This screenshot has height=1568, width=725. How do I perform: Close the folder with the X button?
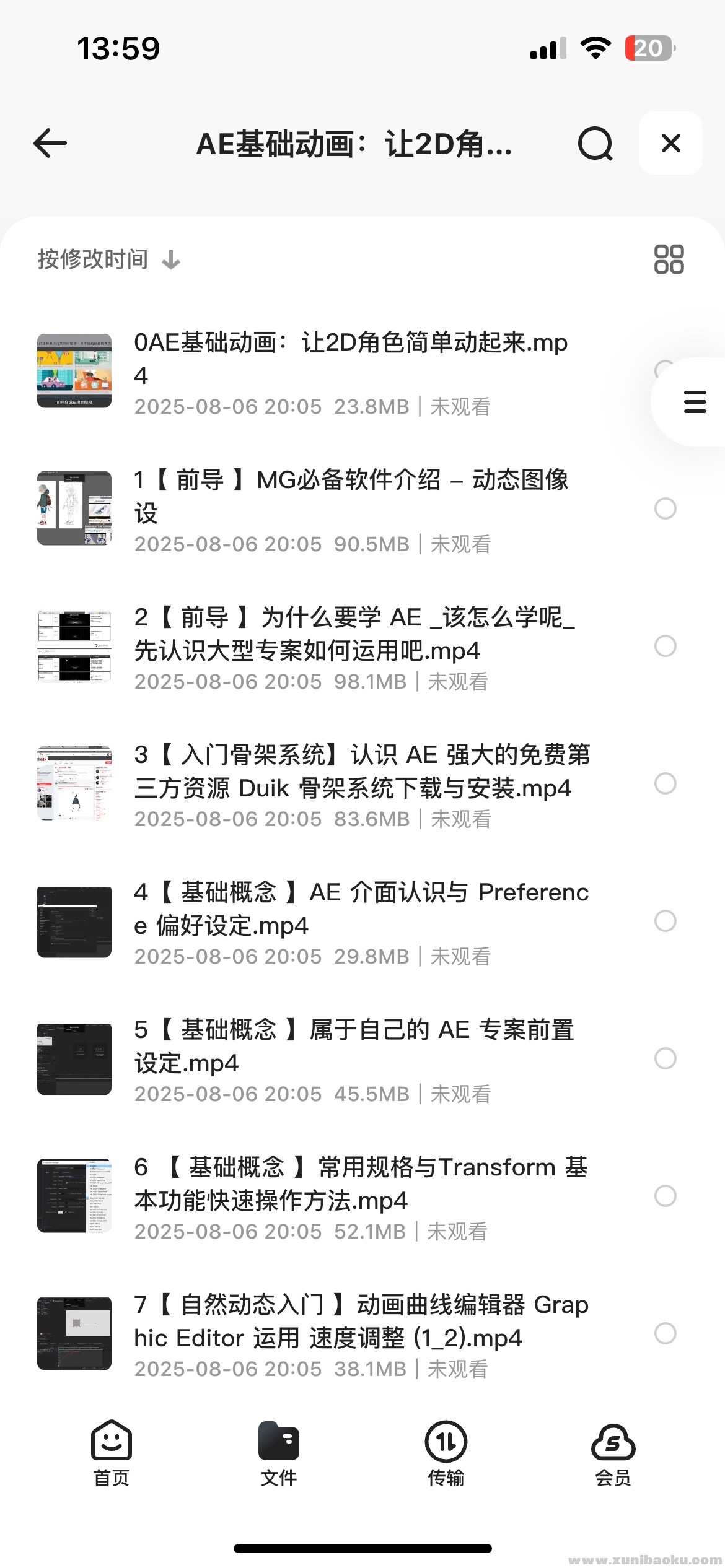coord(670,144)
